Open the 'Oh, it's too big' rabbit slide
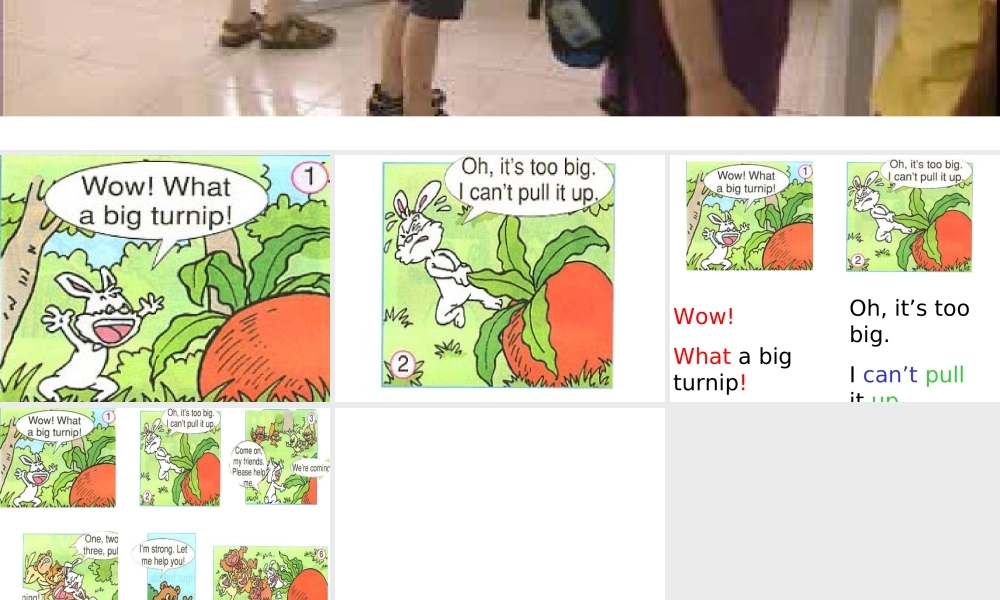Viewport: 1000px width, 600px height. click(x=499, y=278)
